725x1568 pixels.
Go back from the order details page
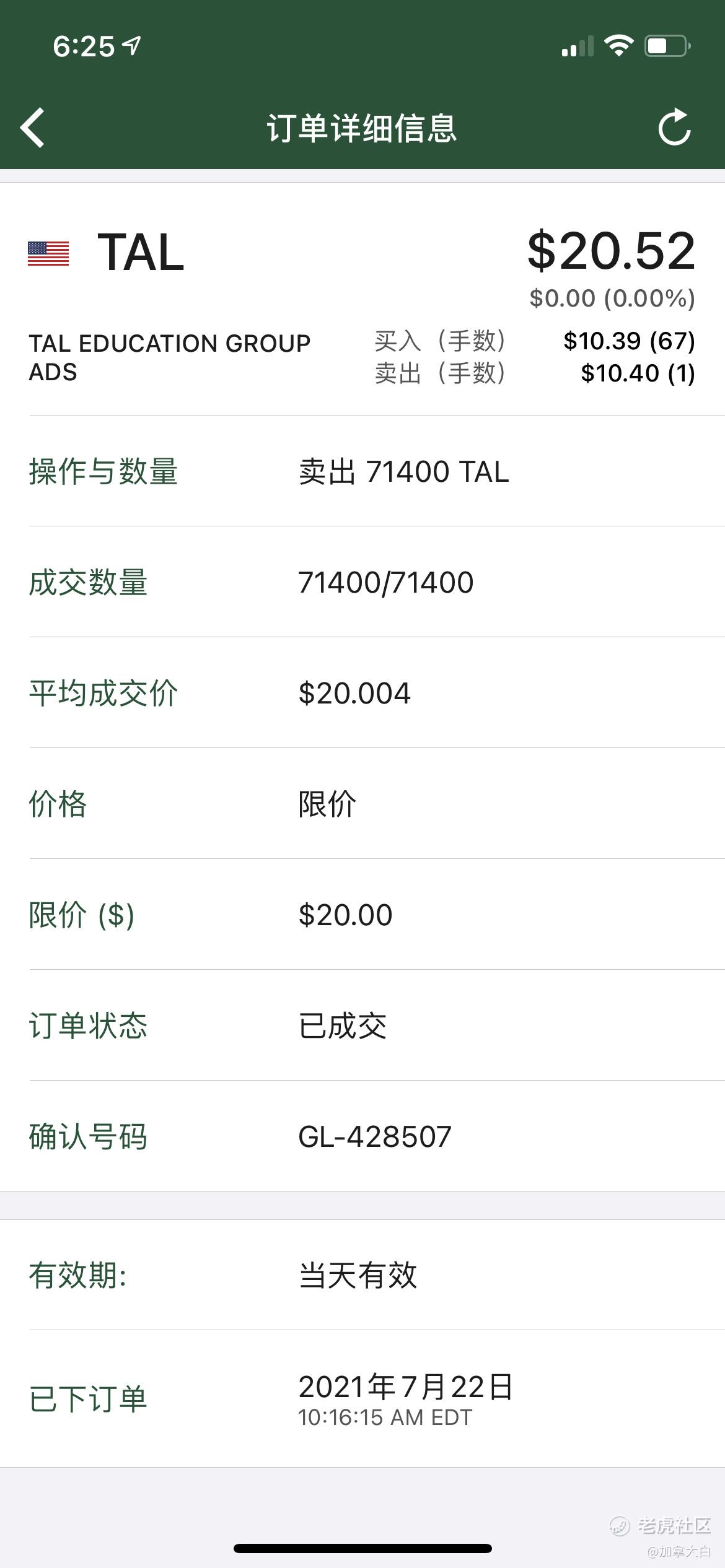pos(33,128)
